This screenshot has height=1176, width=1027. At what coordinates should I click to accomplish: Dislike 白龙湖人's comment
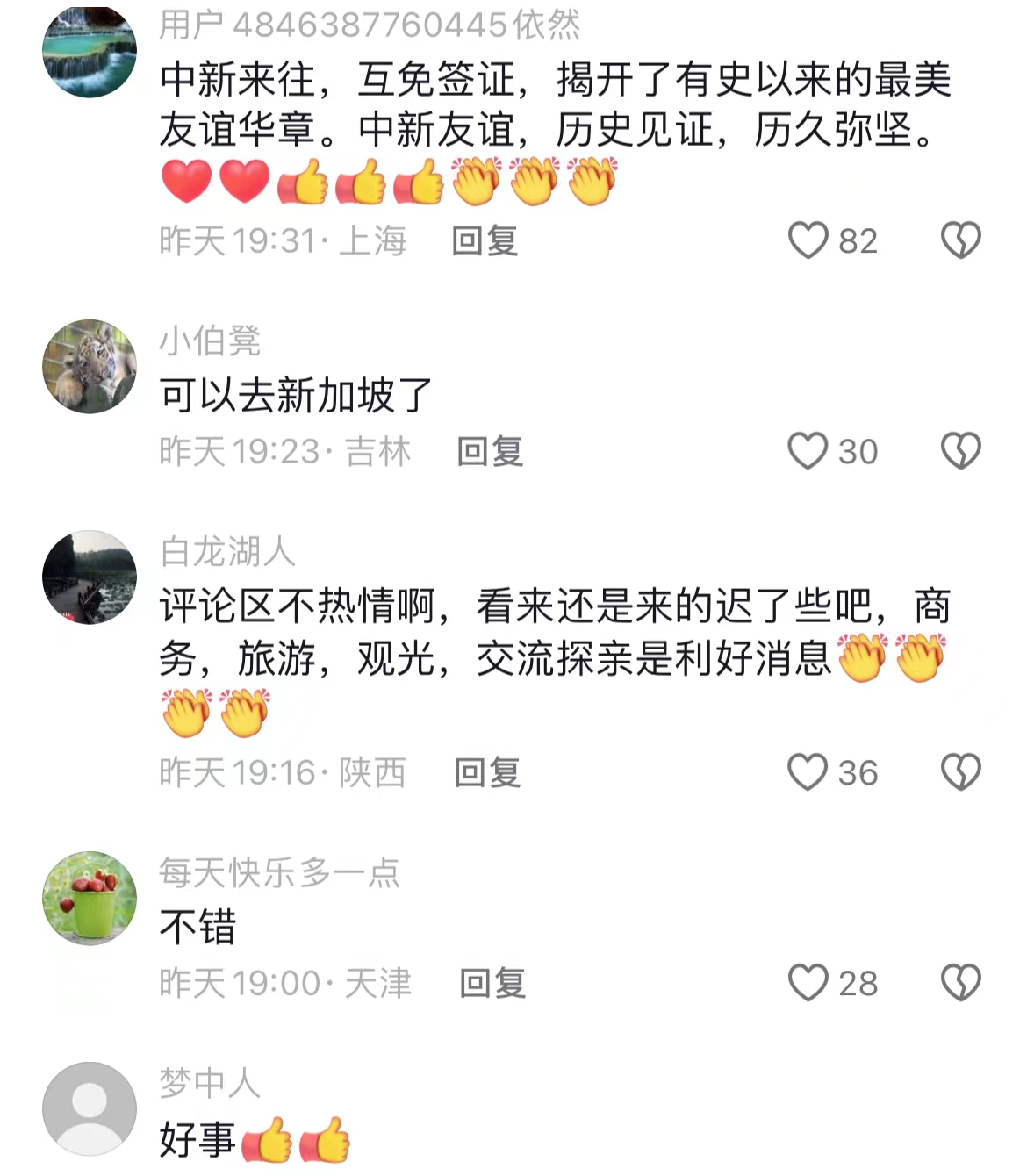960,772
